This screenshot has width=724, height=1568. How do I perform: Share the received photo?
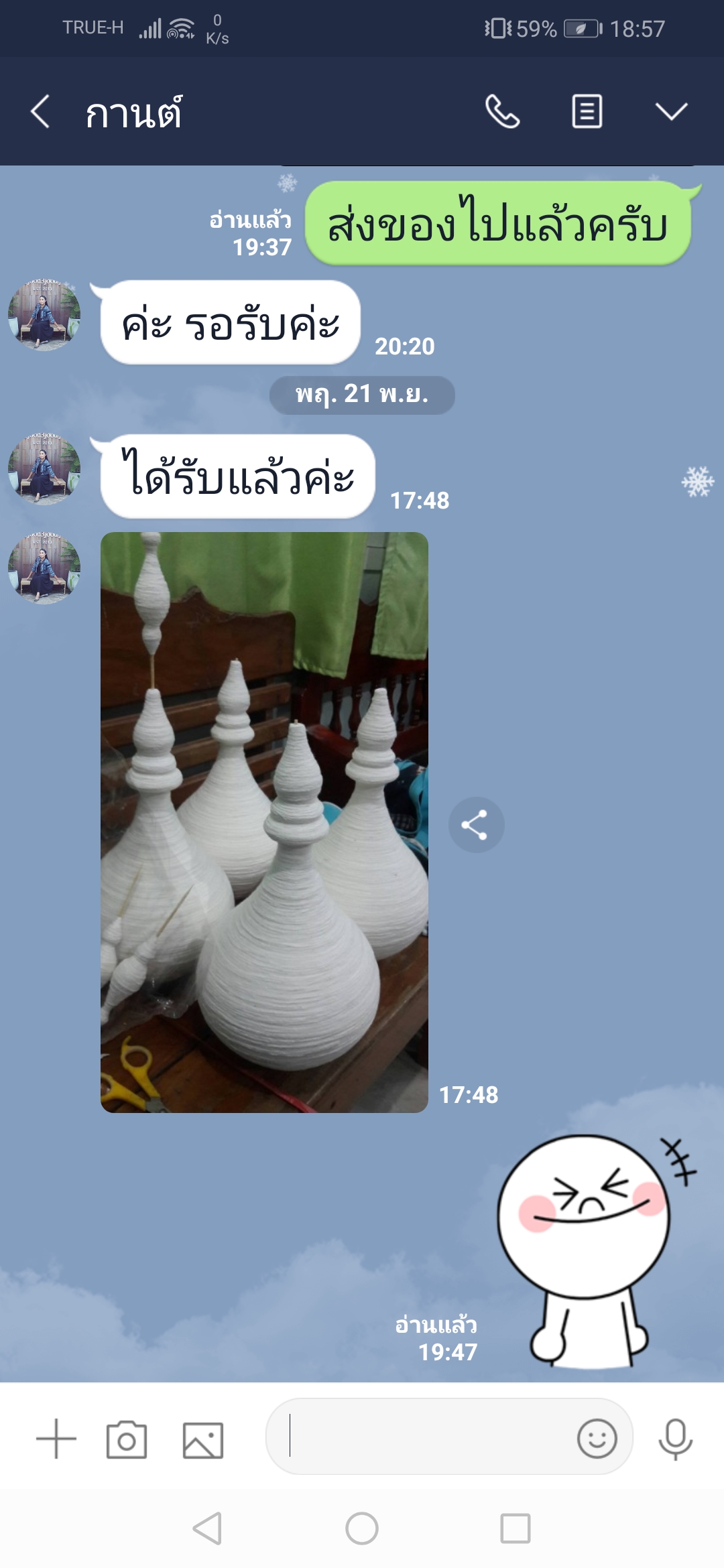click(x=476, y=825)
